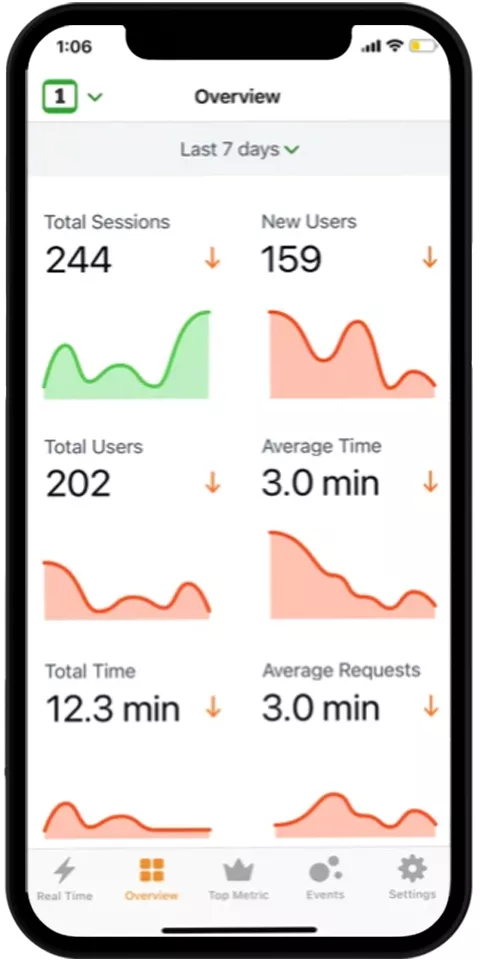This screenshot has width=480, height=960.
Task: View the Average Time metric details
Action: 350,529
